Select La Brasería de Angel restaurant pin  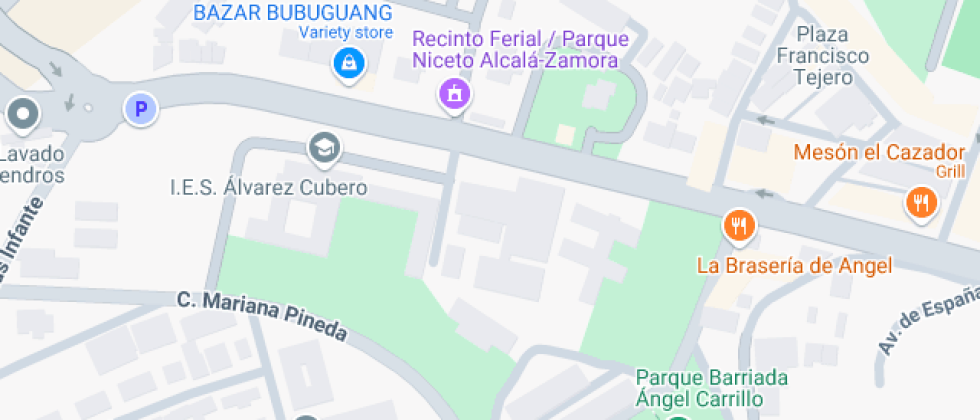(x=739, y=225)
